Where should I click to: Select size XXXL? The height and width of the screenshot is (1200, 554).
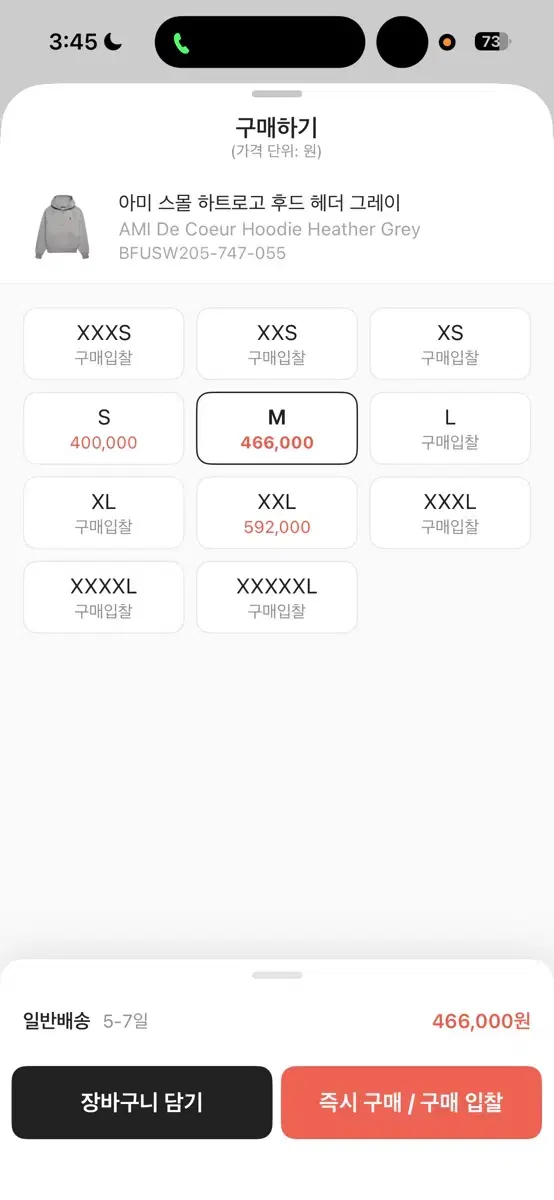pos(450,513)
